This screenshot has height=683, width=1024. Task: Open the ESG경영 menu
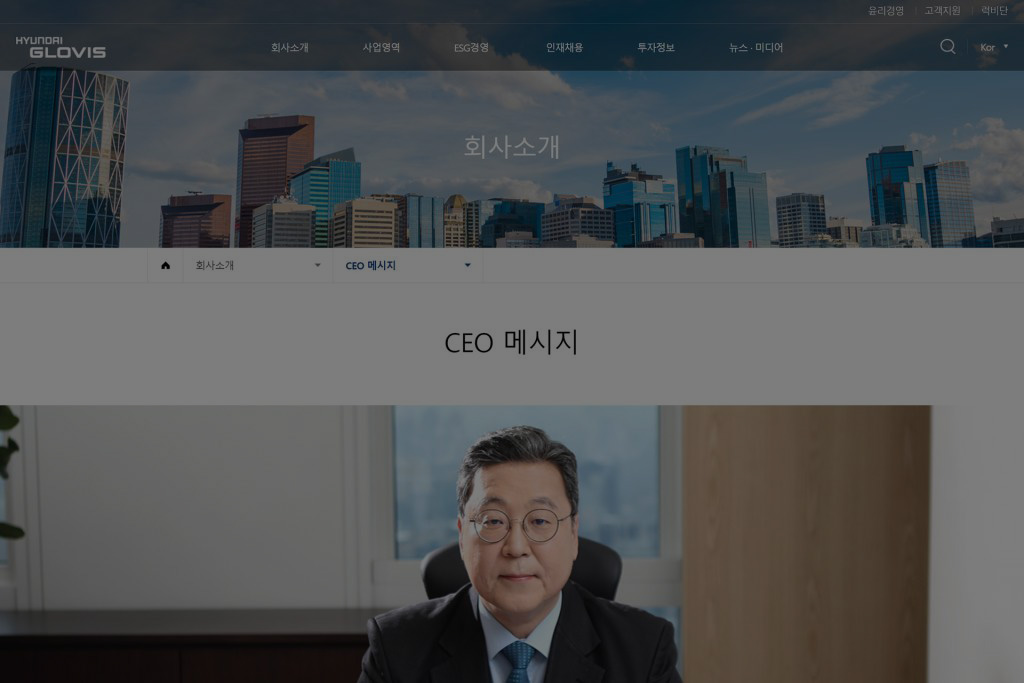tap(471, 47)
